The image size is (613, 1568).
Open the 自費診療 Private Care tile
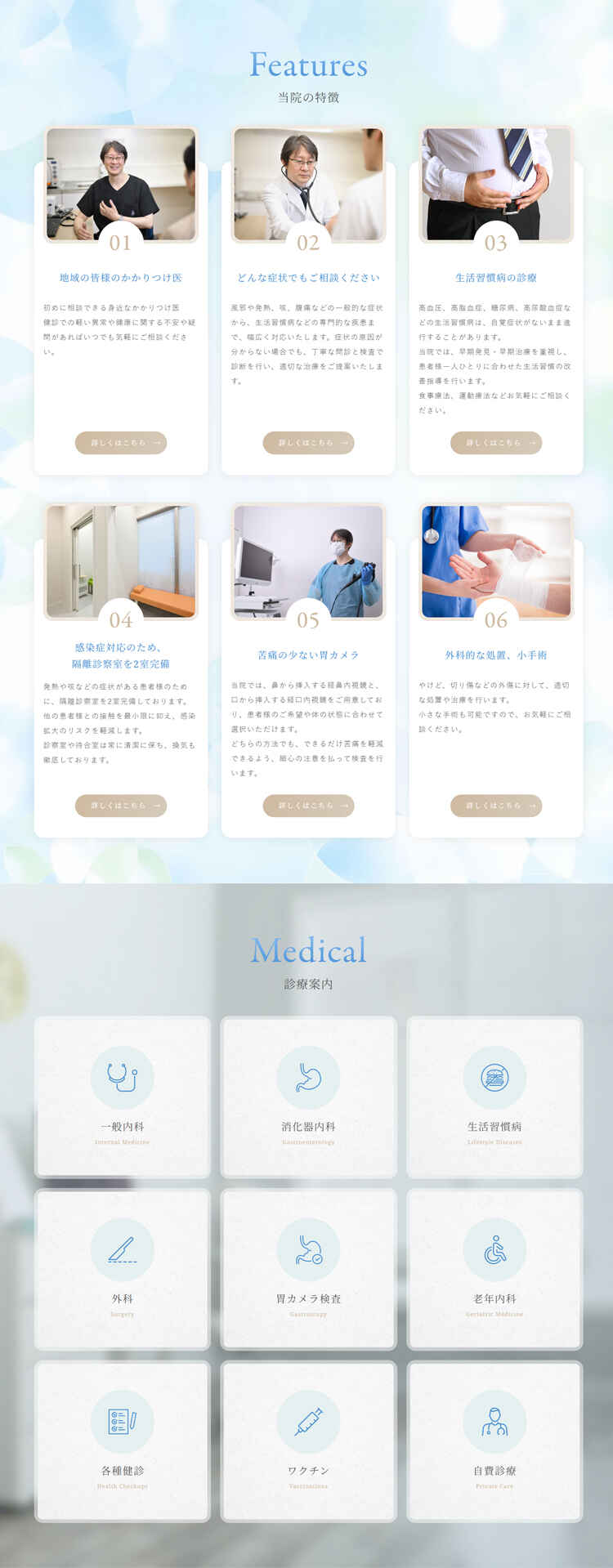point(494,1441)
